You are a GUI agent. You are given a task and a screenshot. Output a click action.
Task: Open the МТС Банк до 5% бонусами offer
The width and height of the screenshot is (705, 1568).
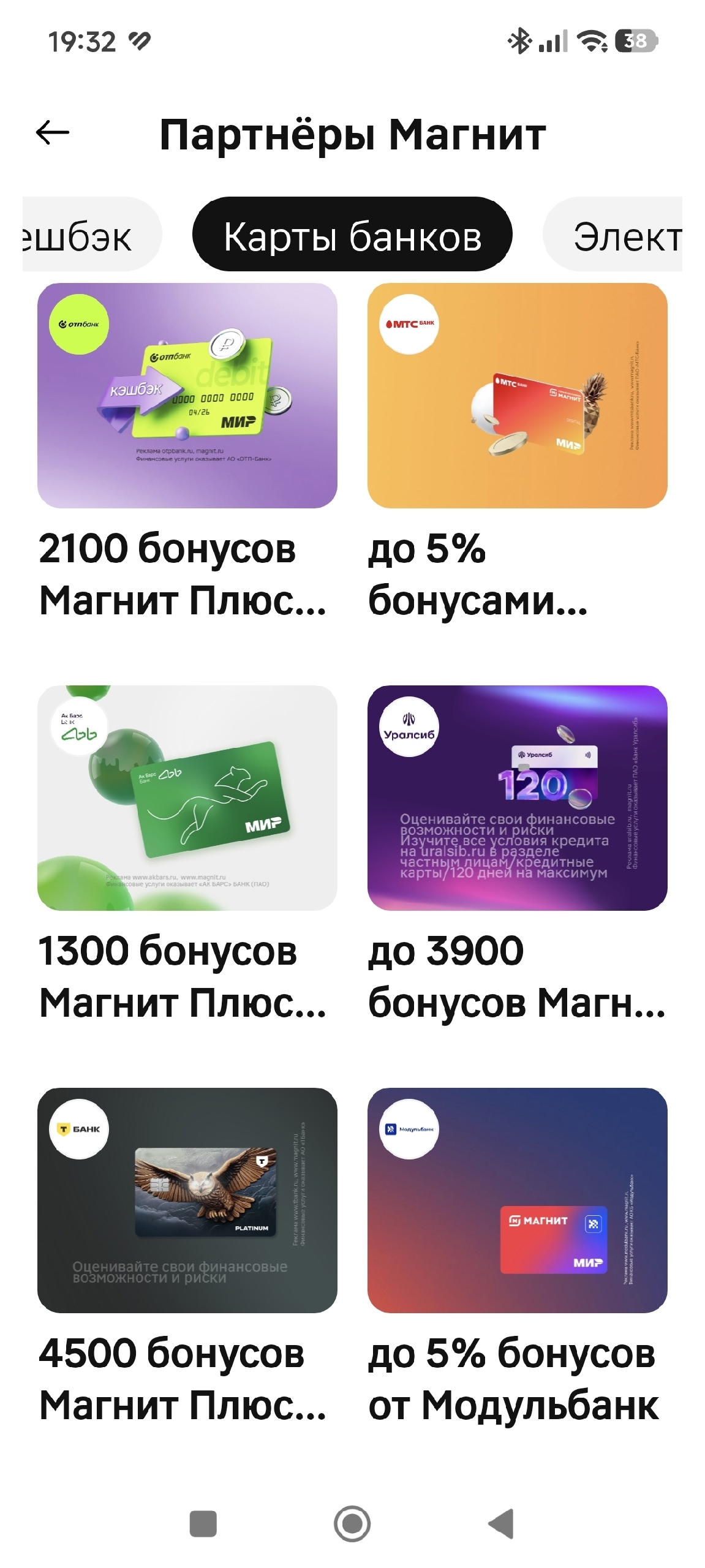517,396
